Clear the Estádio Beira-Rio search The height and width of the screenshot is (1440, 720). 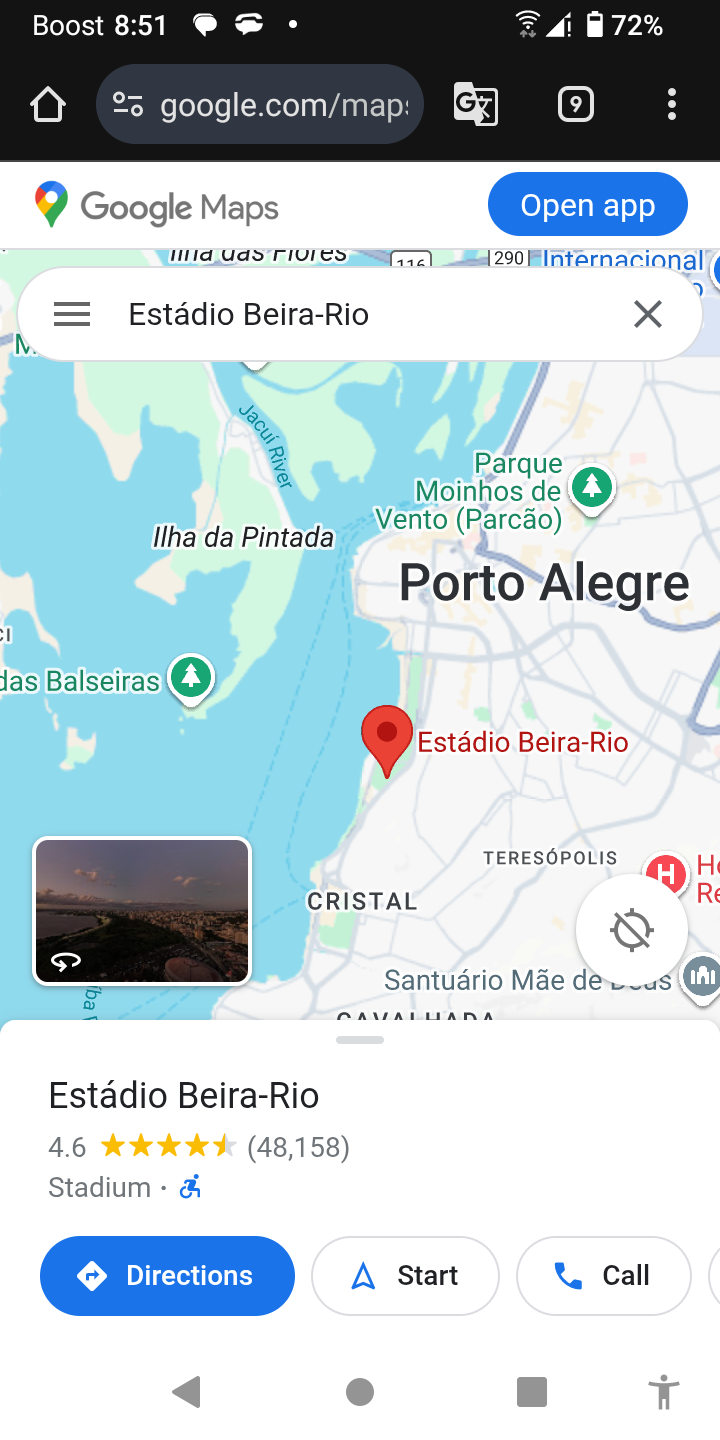(648, 315)
